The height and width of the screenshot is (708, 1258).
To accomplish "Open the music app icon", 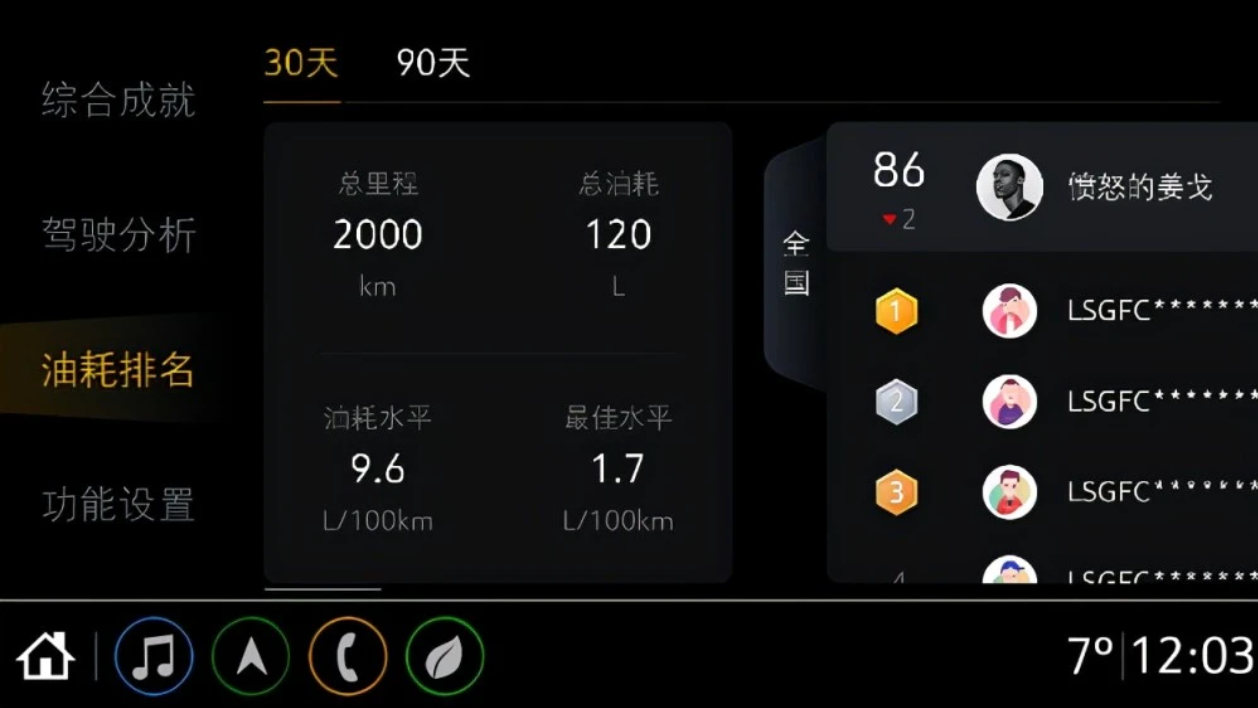I will click(x=154, y=657).
